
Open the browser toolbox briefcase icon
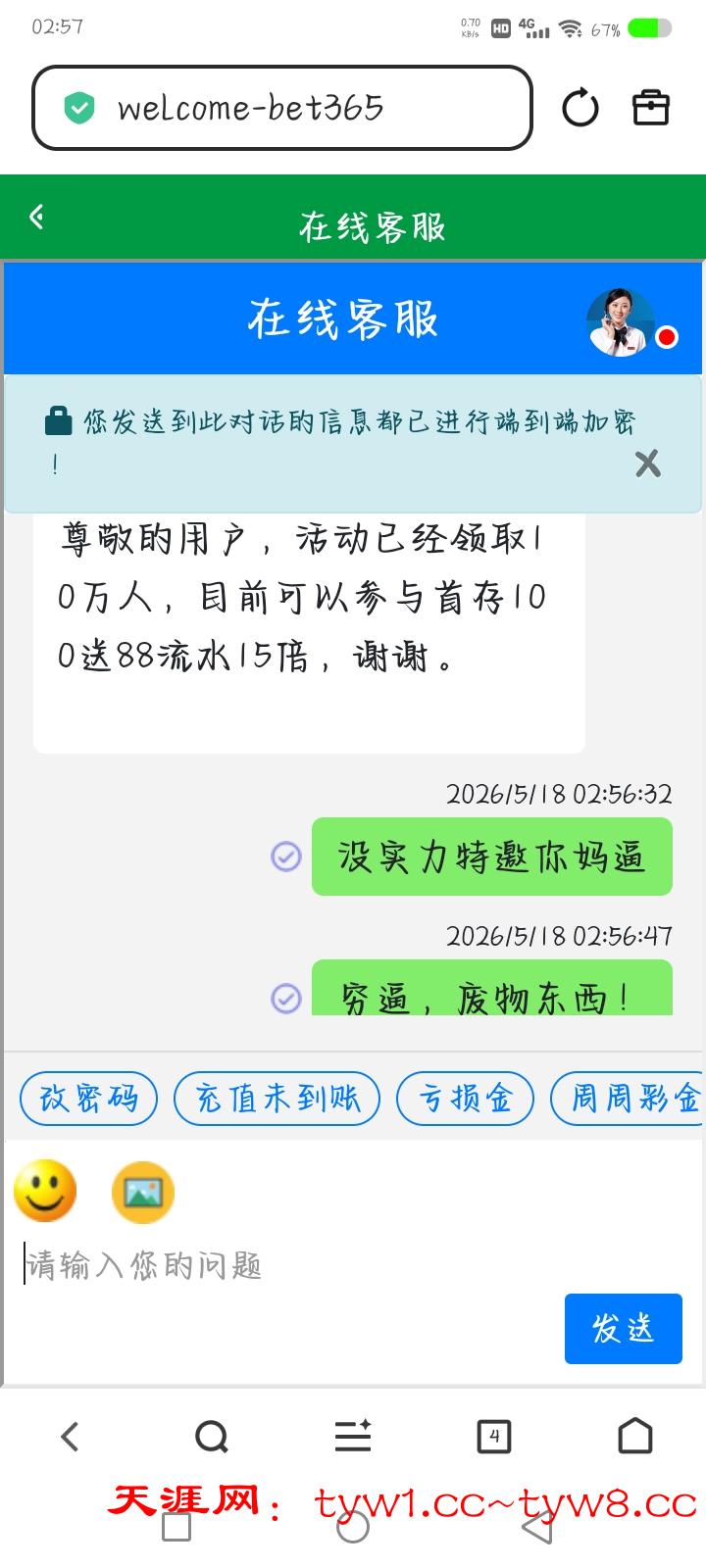coord(651,108)
